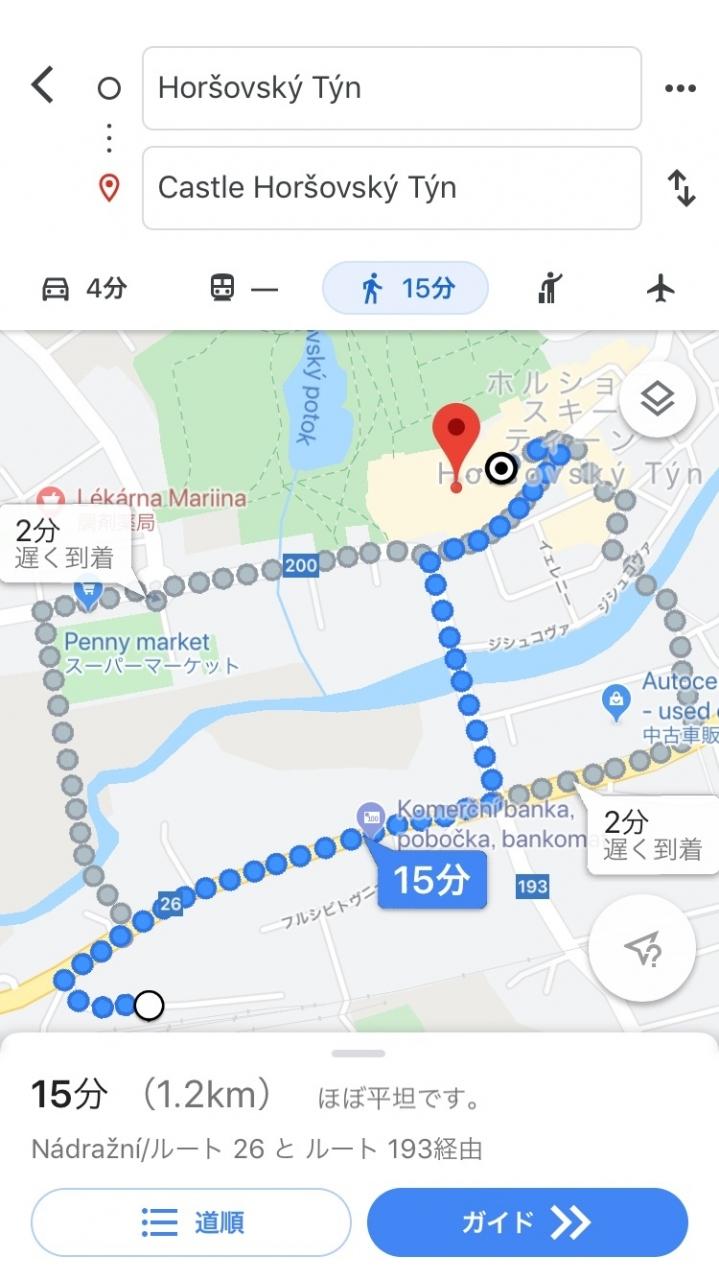Select walking mode 15分

pos(405,289)
